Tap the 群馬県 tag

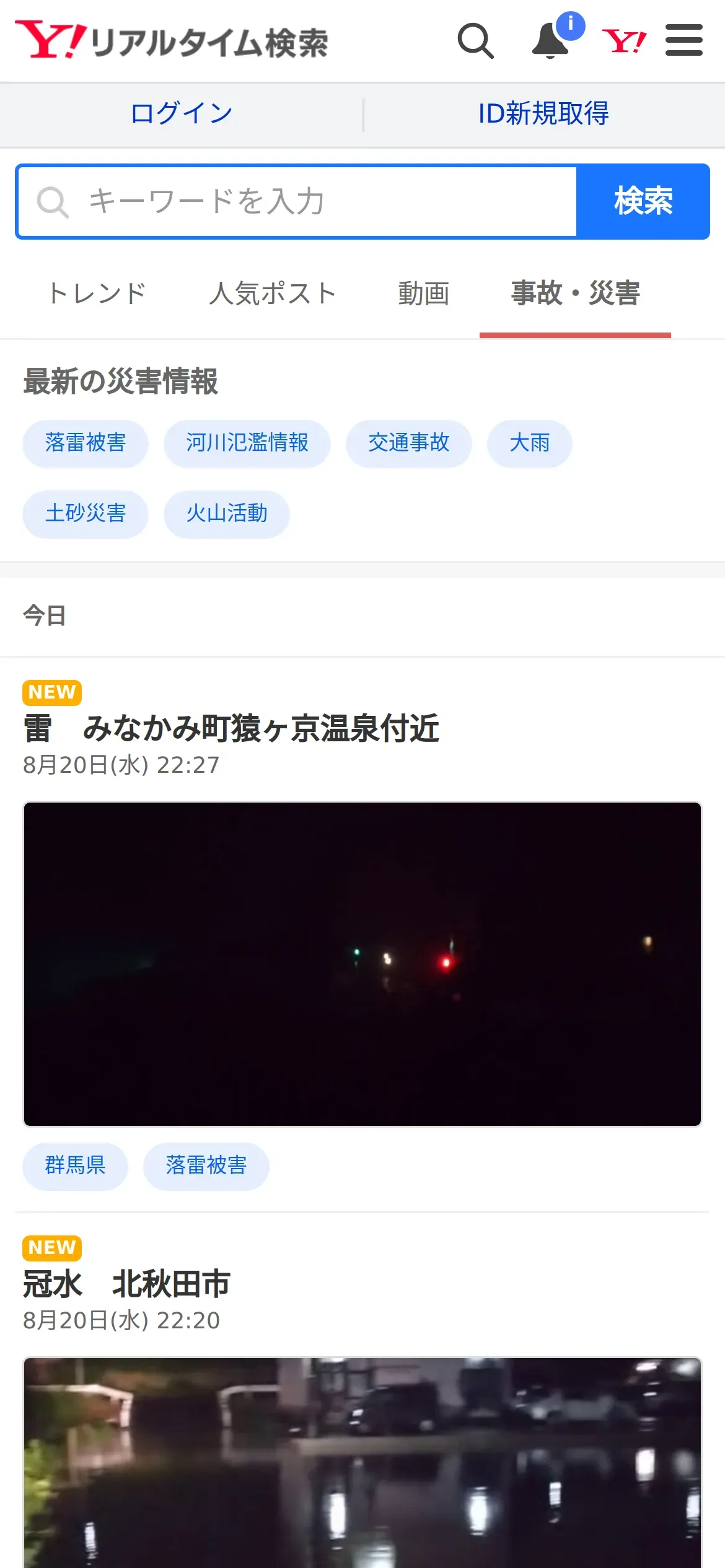(x=75, y=1166)
